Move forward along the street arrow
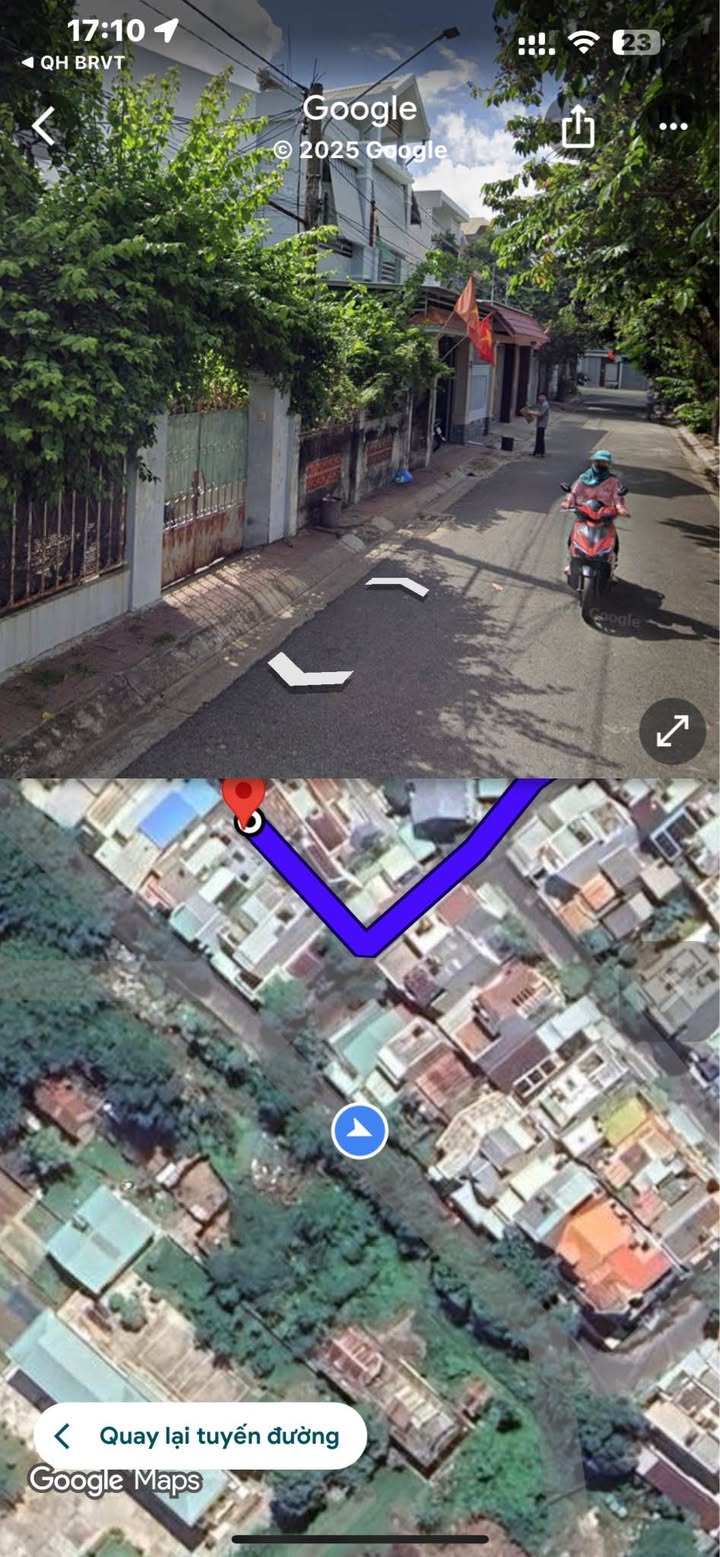Image resolution: width=720 pixels, height=1557 pixels. point(397,587)
